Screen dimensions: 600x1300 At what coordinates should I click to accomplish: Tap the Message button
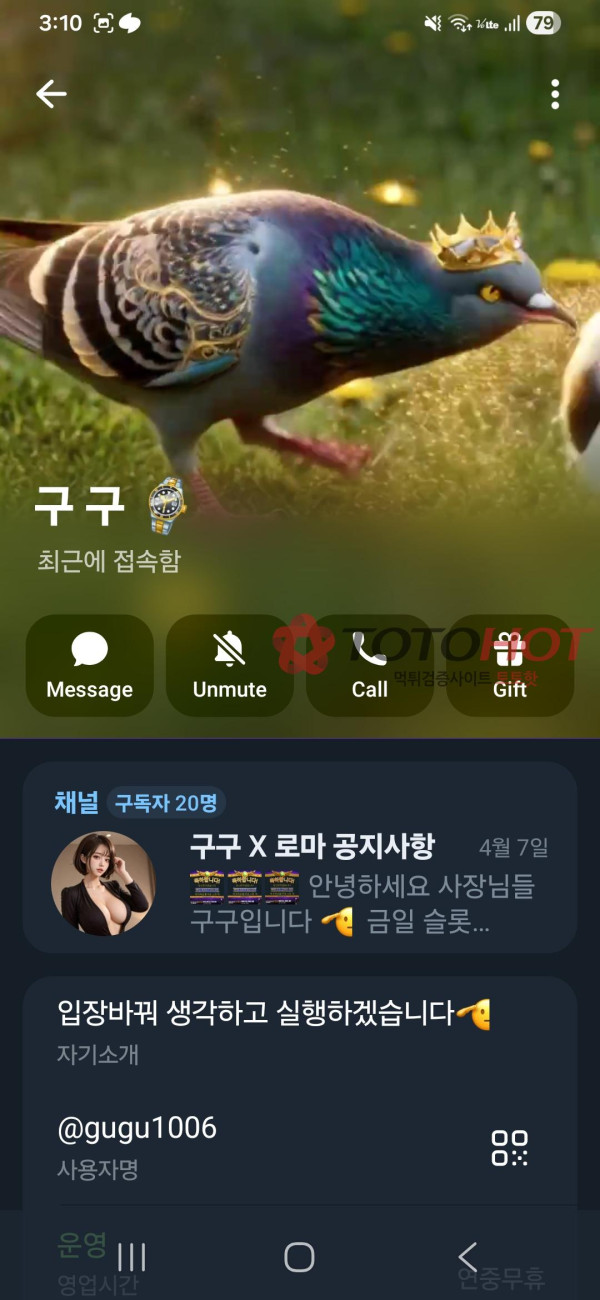coord(90,666)
